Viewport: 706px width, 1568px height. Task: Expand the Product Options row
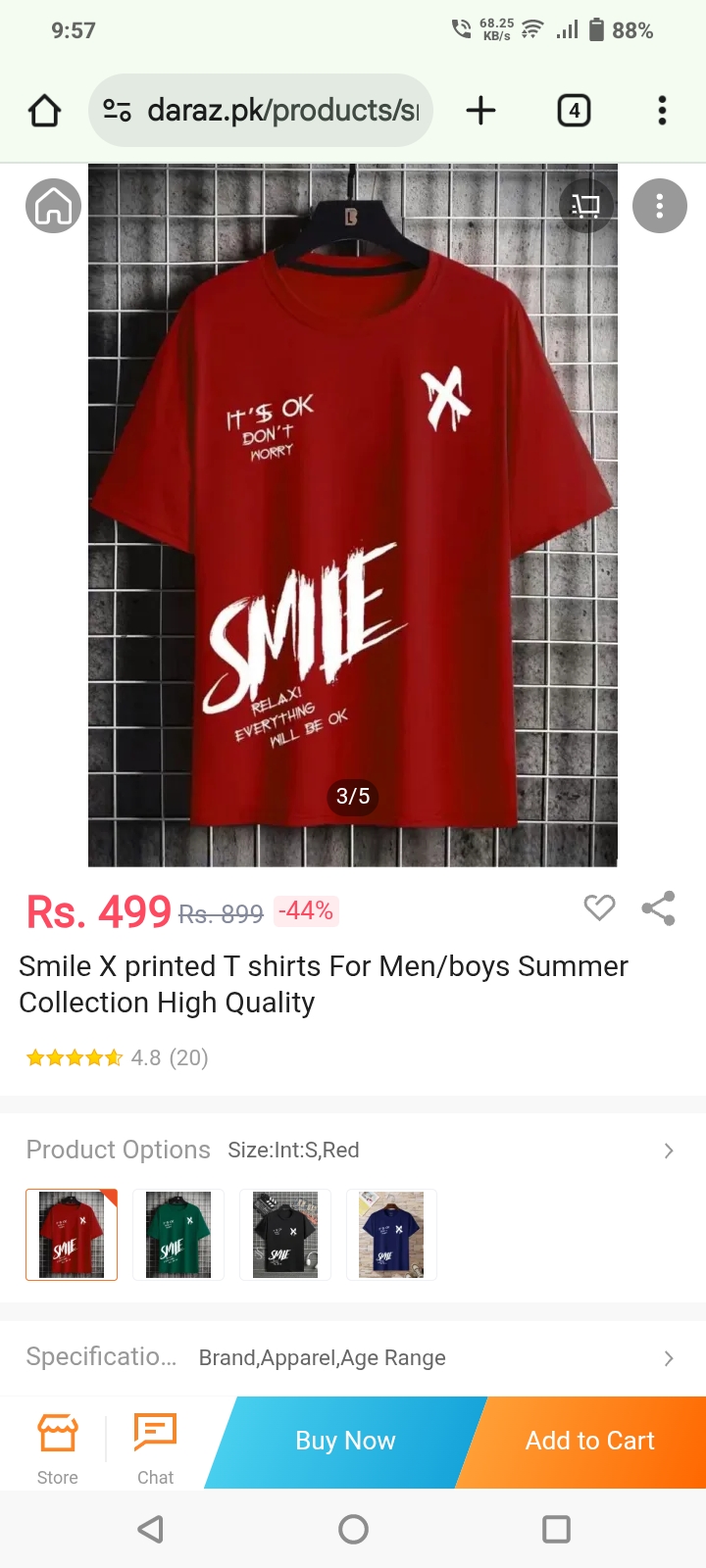click(x=668, y=1151)
